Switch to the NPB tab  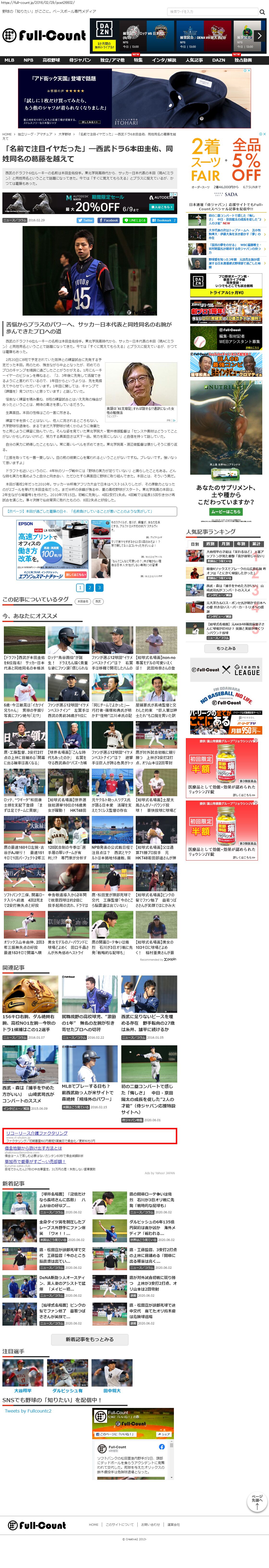tap(29, 60)
